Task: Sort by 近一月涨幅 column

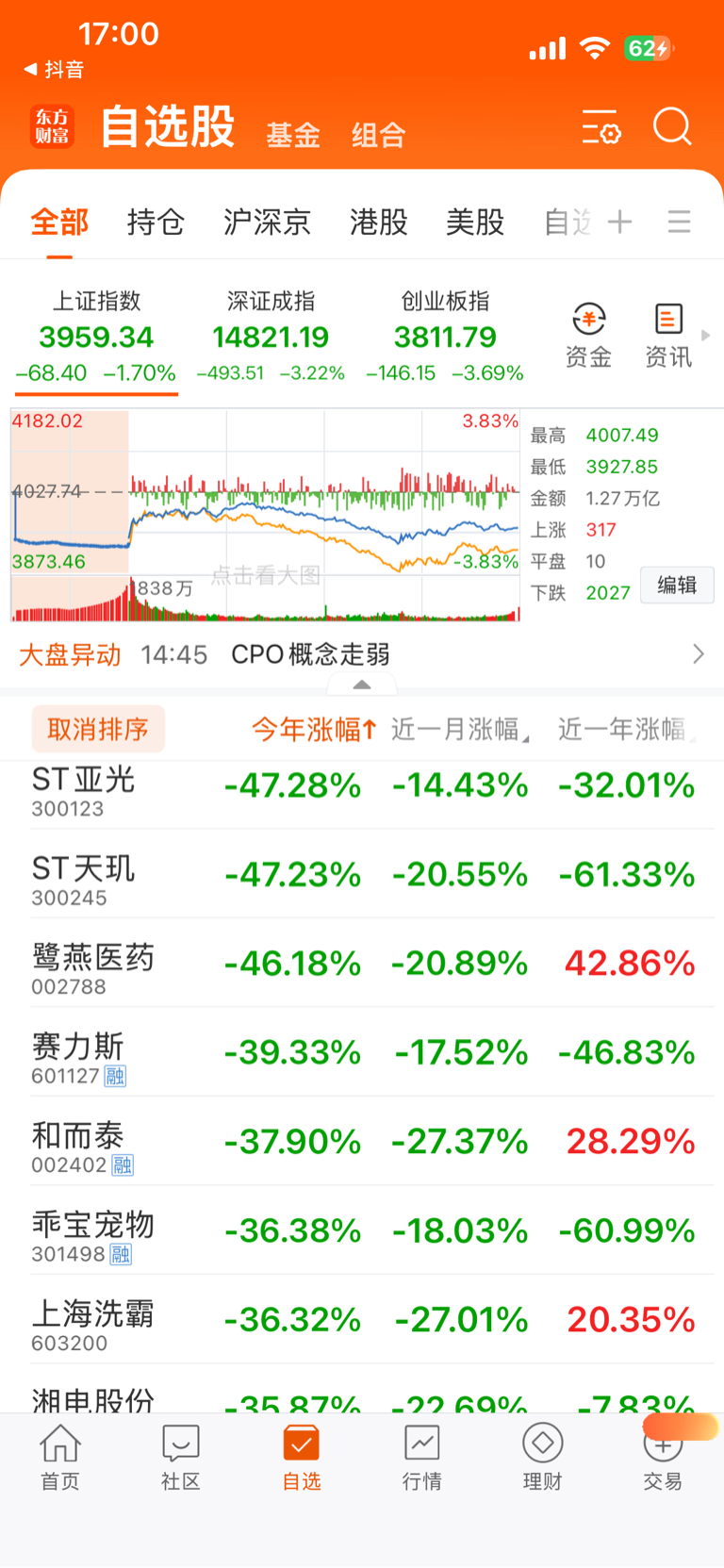Action: (459, 729)
